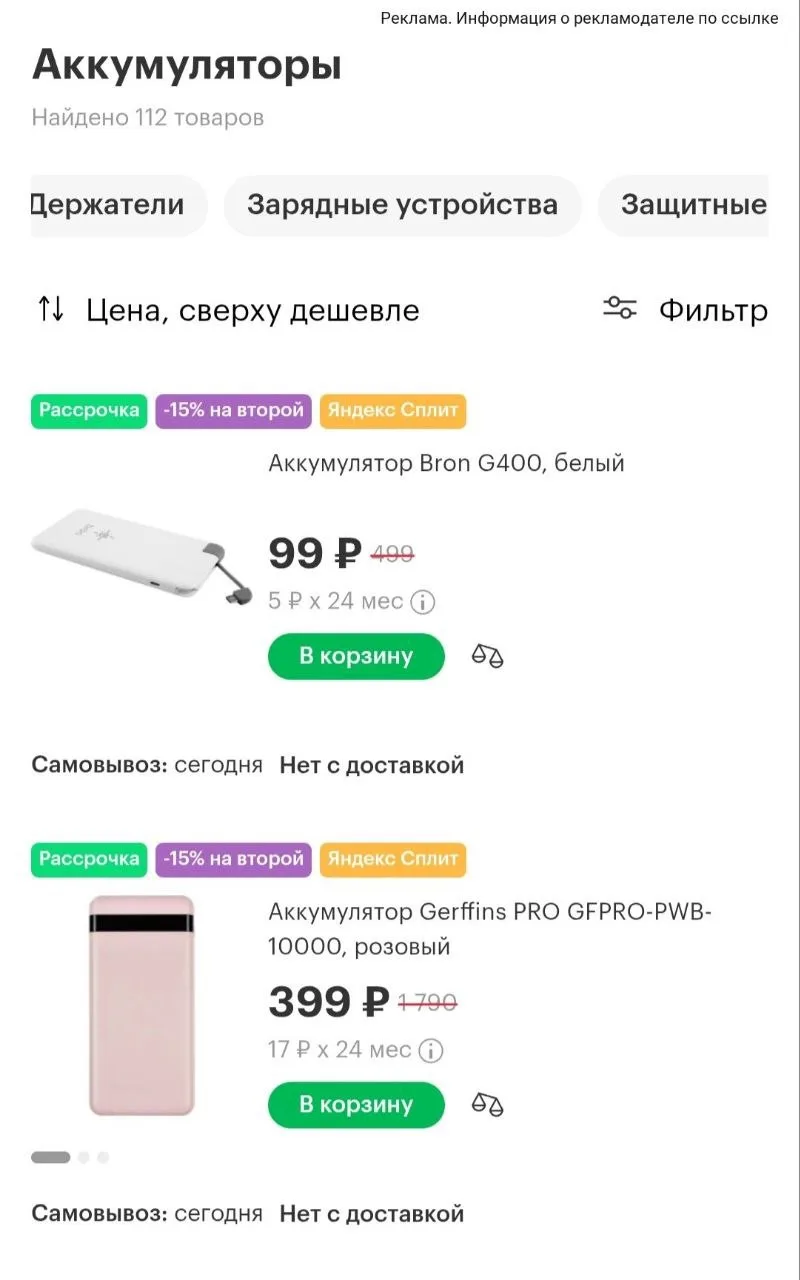The width and height of the screenshot is (800, 1280).
Task: View the pink Gerffins PRO product image
Action: [x=141, y=1005]
